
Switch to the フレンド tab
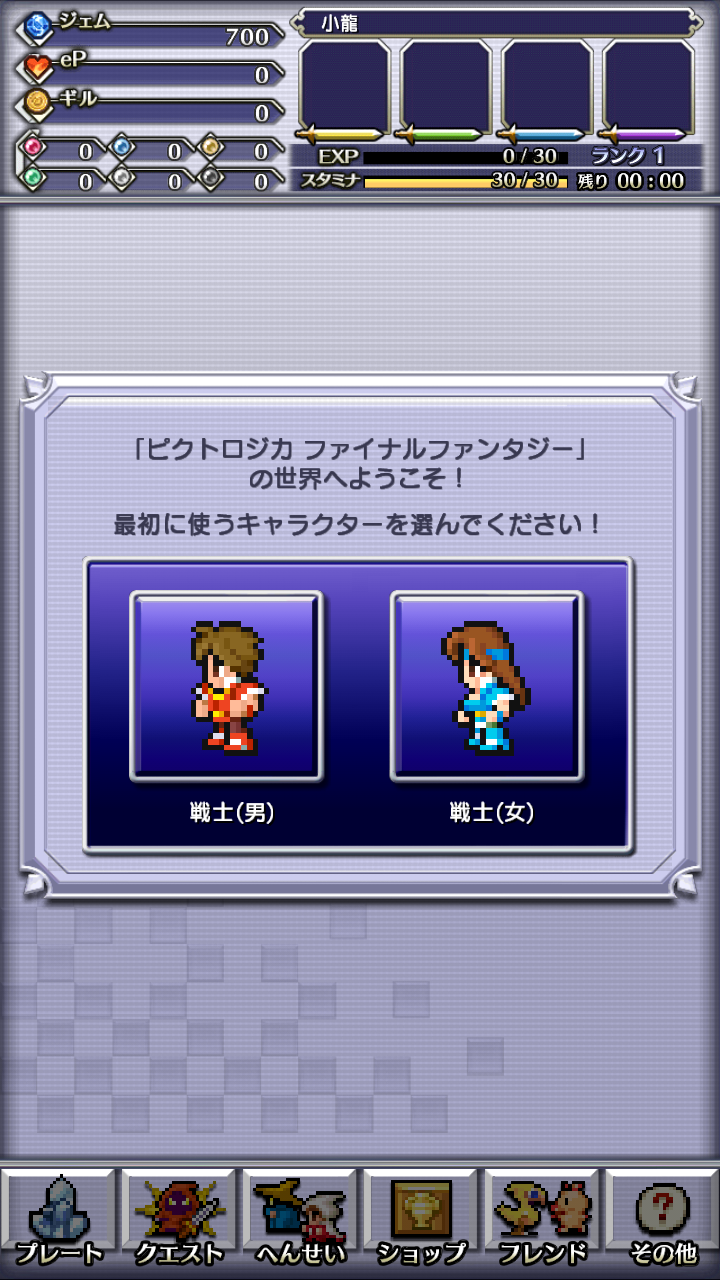pyautogui.click(x=542, y=1220)
